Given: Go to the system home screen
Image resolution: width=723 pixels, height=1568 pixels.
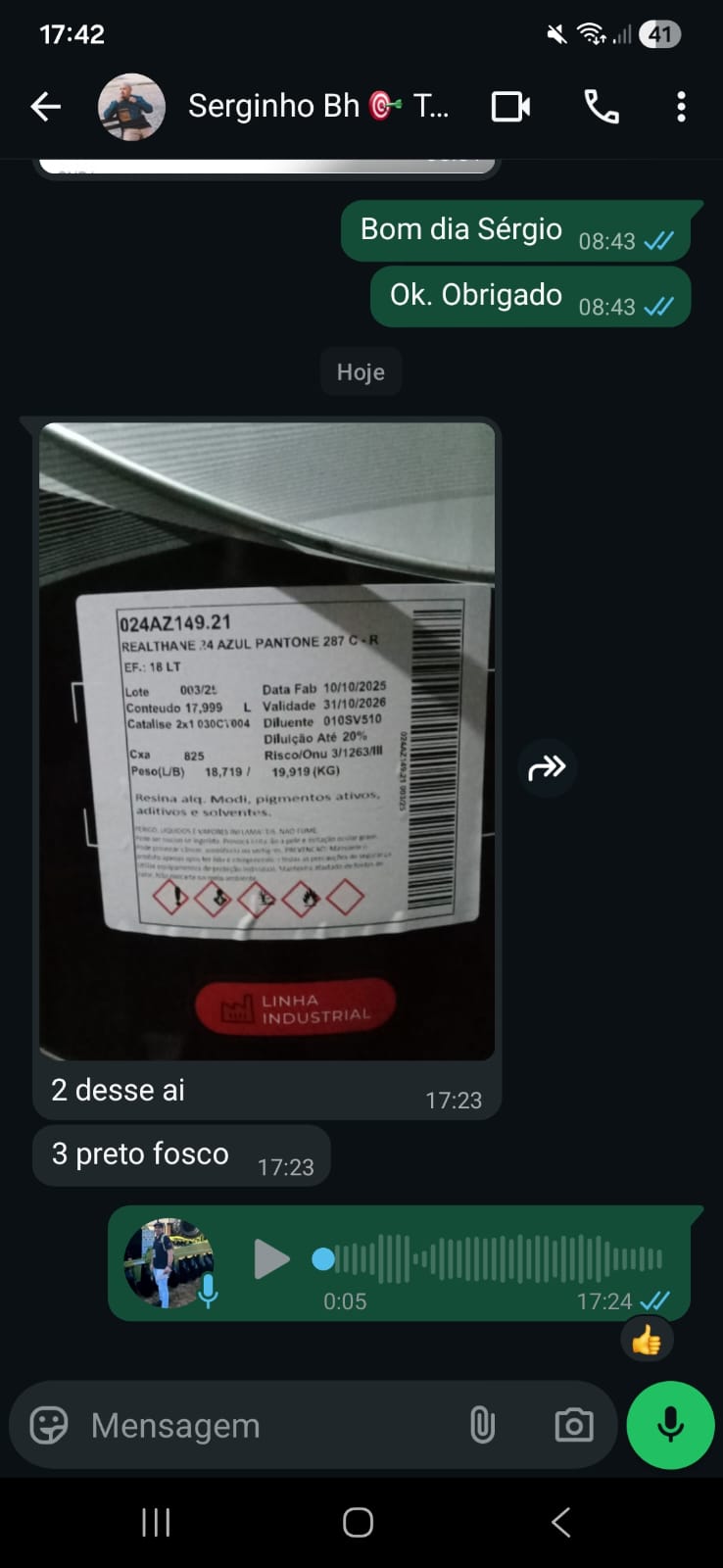Looking at the screenshot, I should (x=358, y=1522).
